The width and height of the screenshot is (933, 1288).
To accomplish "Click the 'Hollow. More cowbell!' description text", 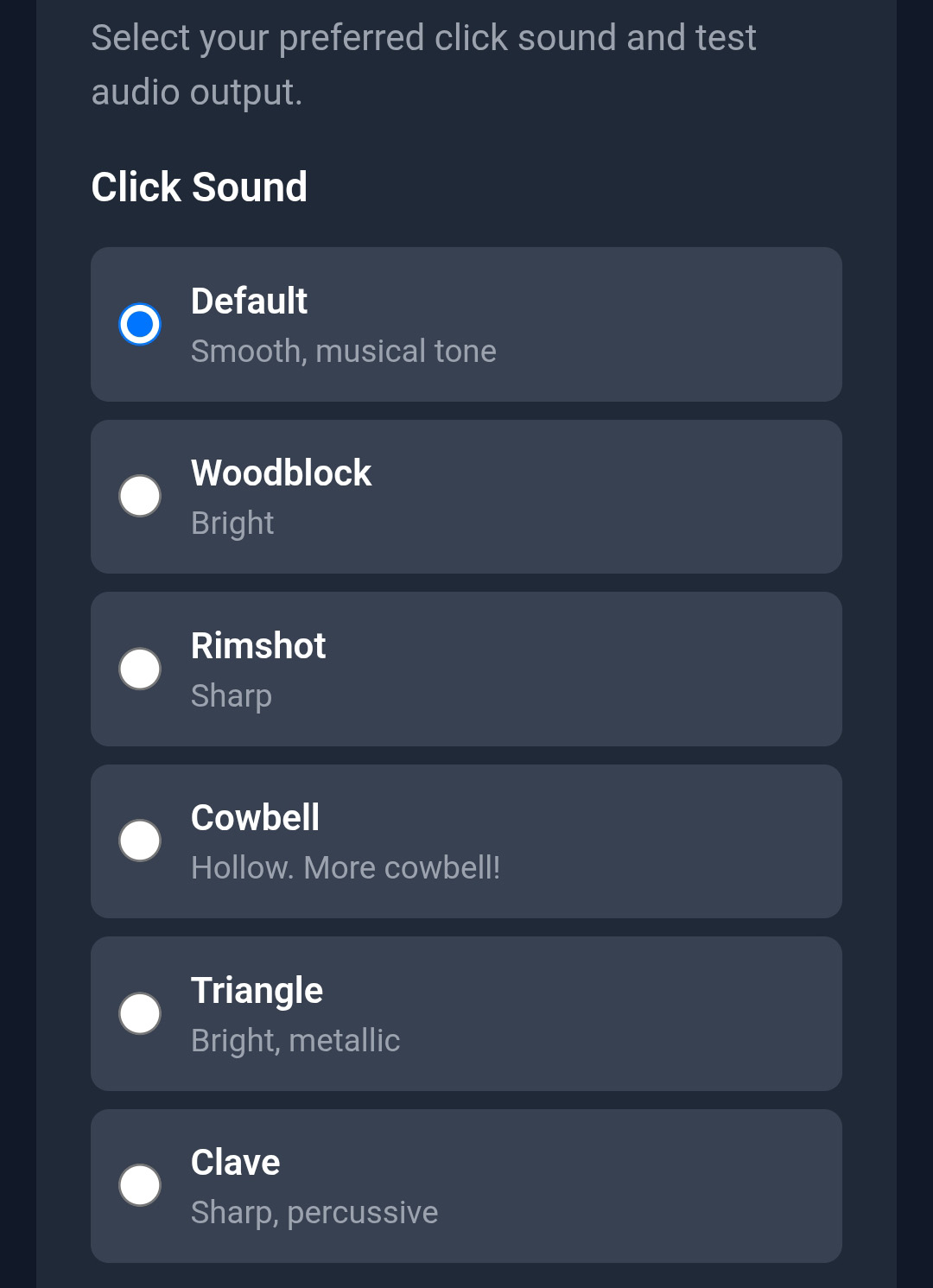I will pos(347,867).
